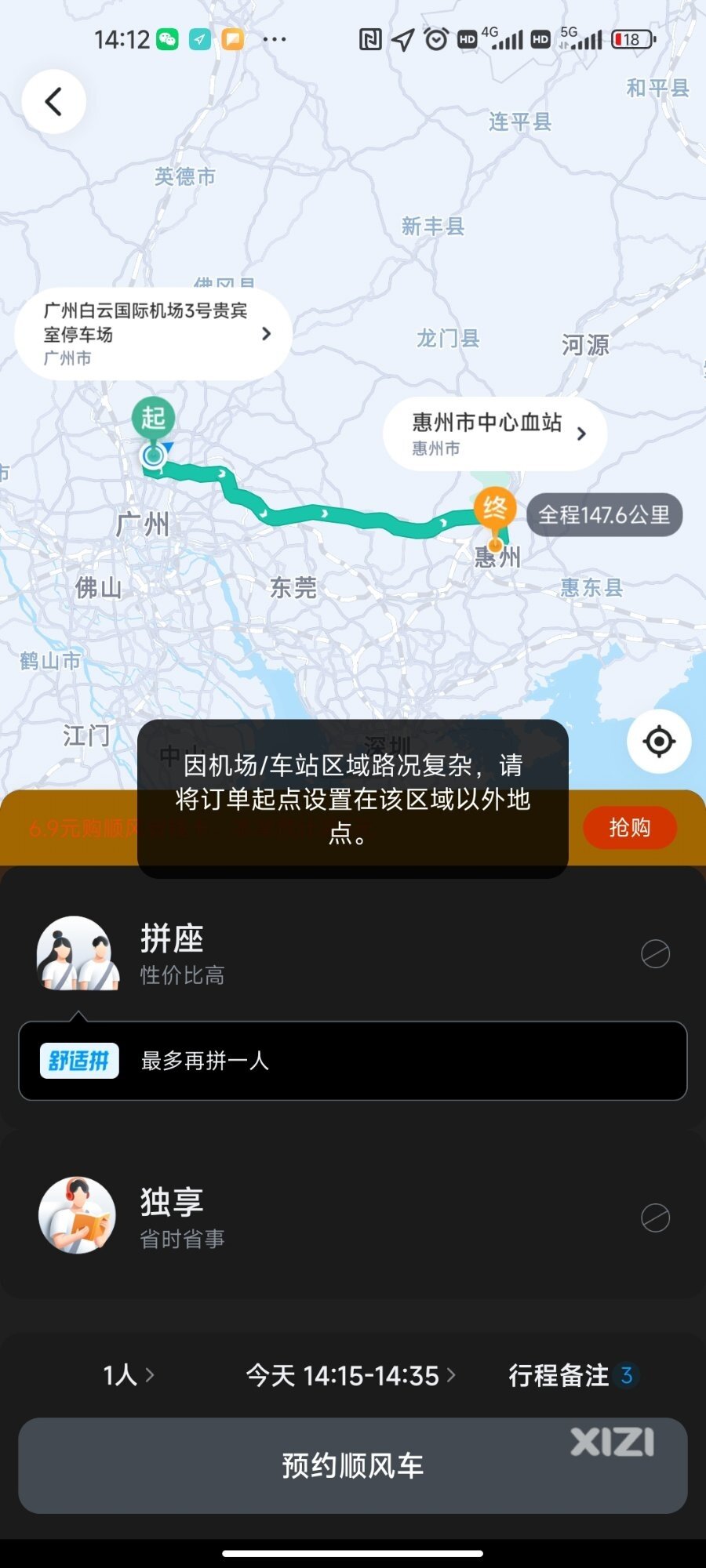Image resolution: width=706 pixels, height=1568 pixels.
Task: Open 行程备注 trip notes
Action: click(x=573, y=1375)
